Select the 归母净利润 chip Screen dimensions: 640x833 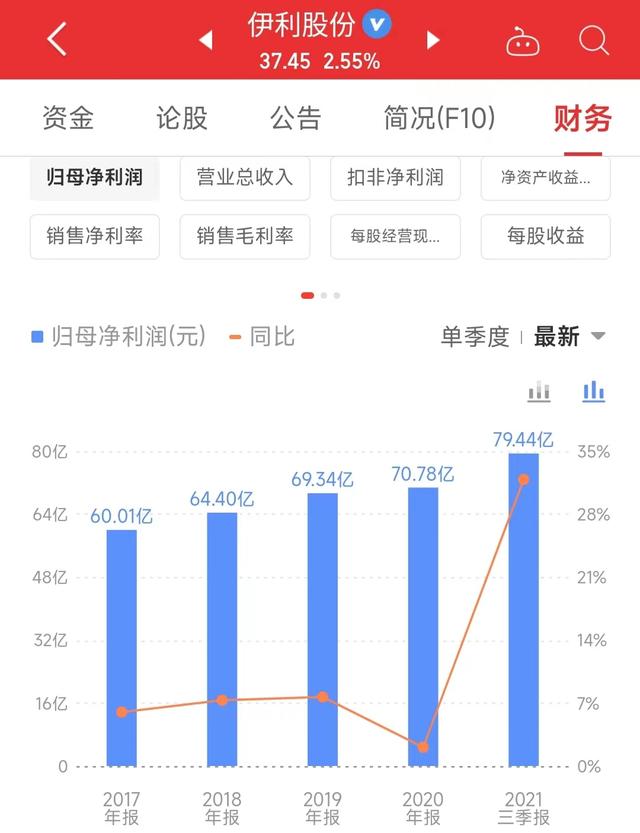pos(95,178)
